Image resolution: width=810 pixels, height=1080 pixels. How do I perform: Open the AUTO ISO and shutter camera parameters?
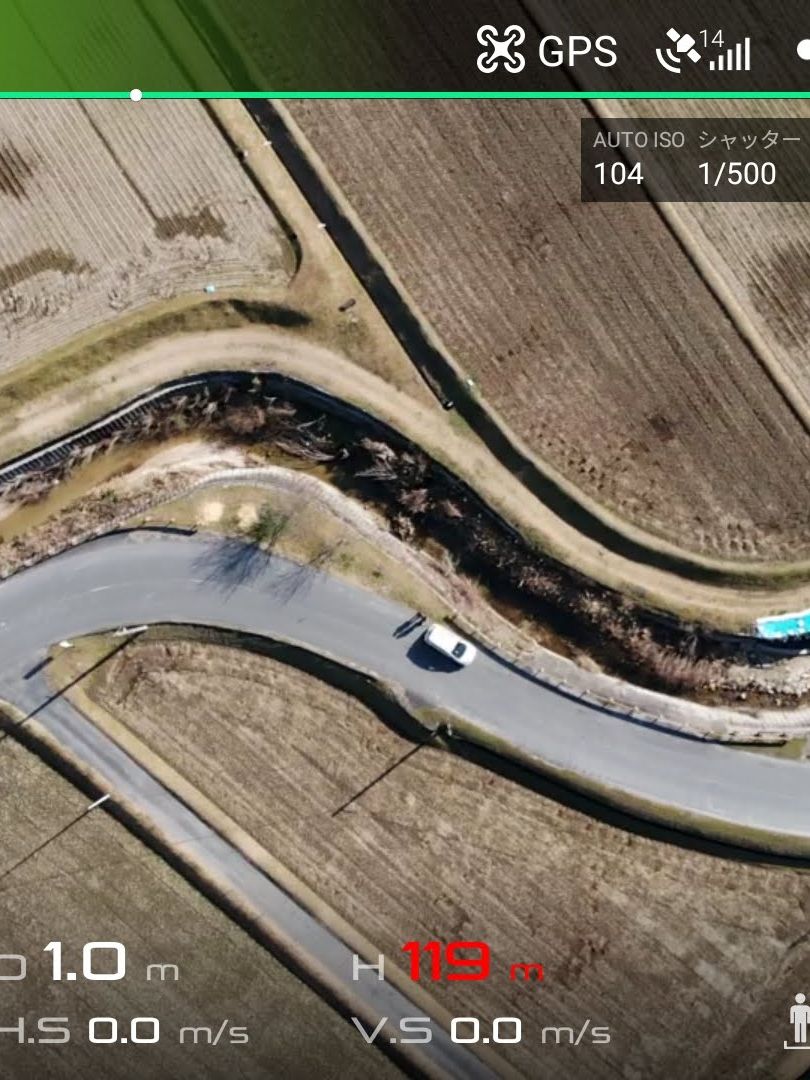tap(695, 160)
